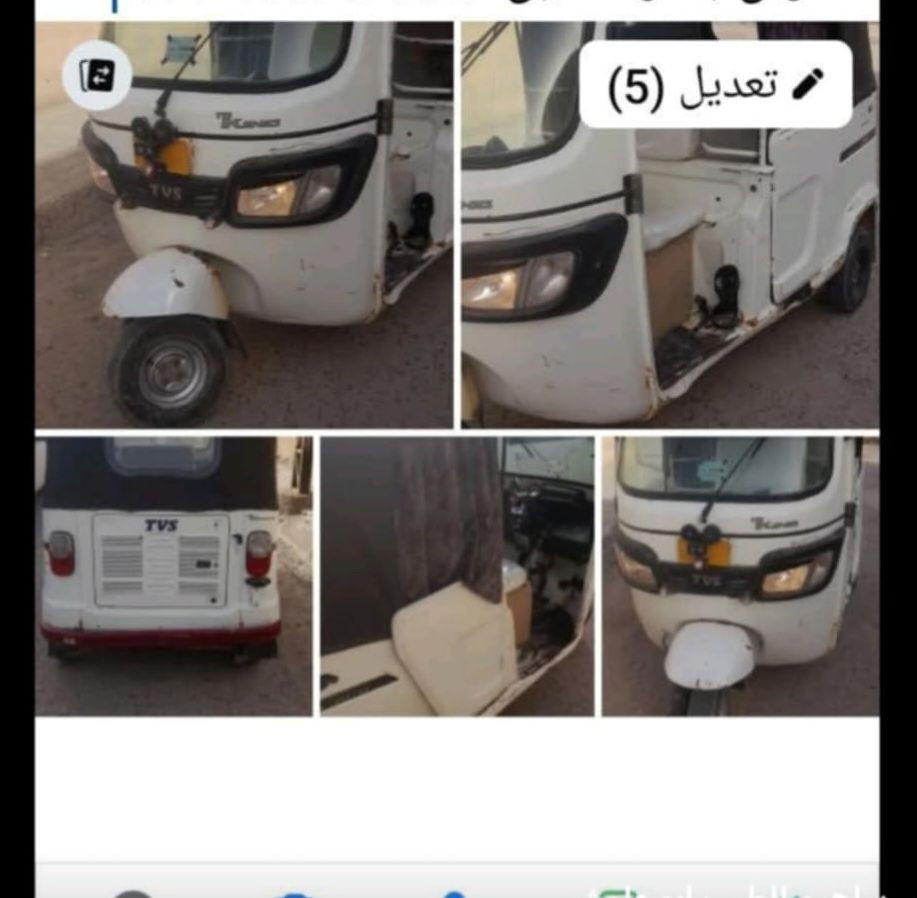Open the large photo with the front wheel
917x898 pixels.
click(x=244, y=260)
